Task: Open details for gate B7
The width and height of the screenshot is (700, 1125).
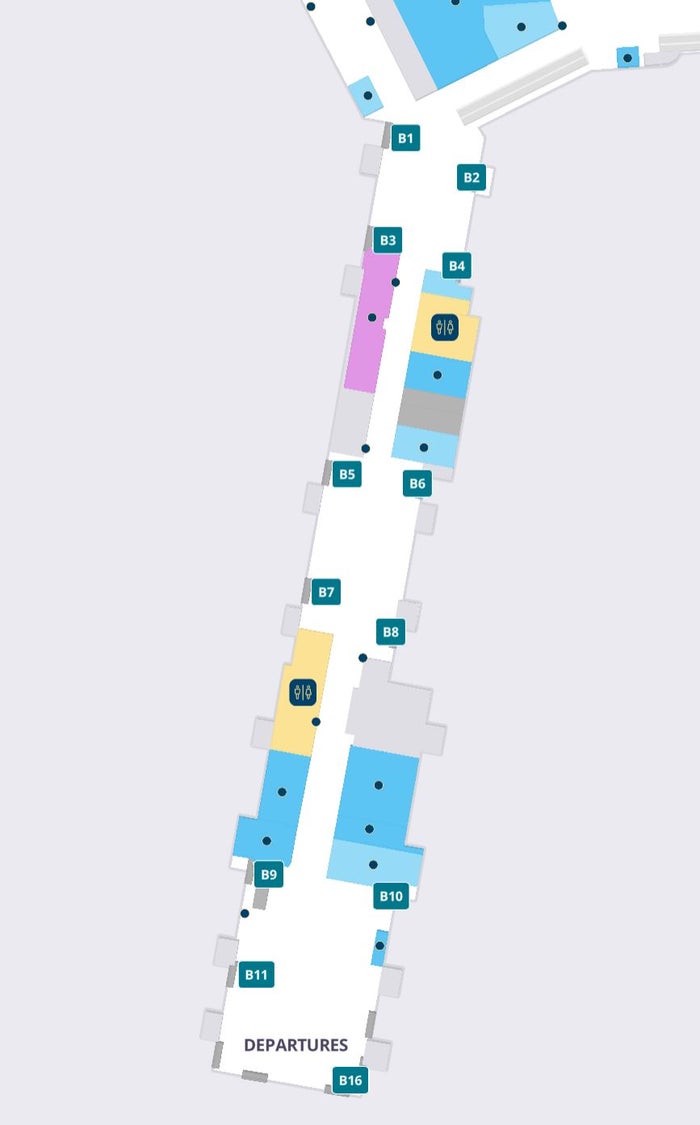Action: pyautogui.click(x=326, y=592)
